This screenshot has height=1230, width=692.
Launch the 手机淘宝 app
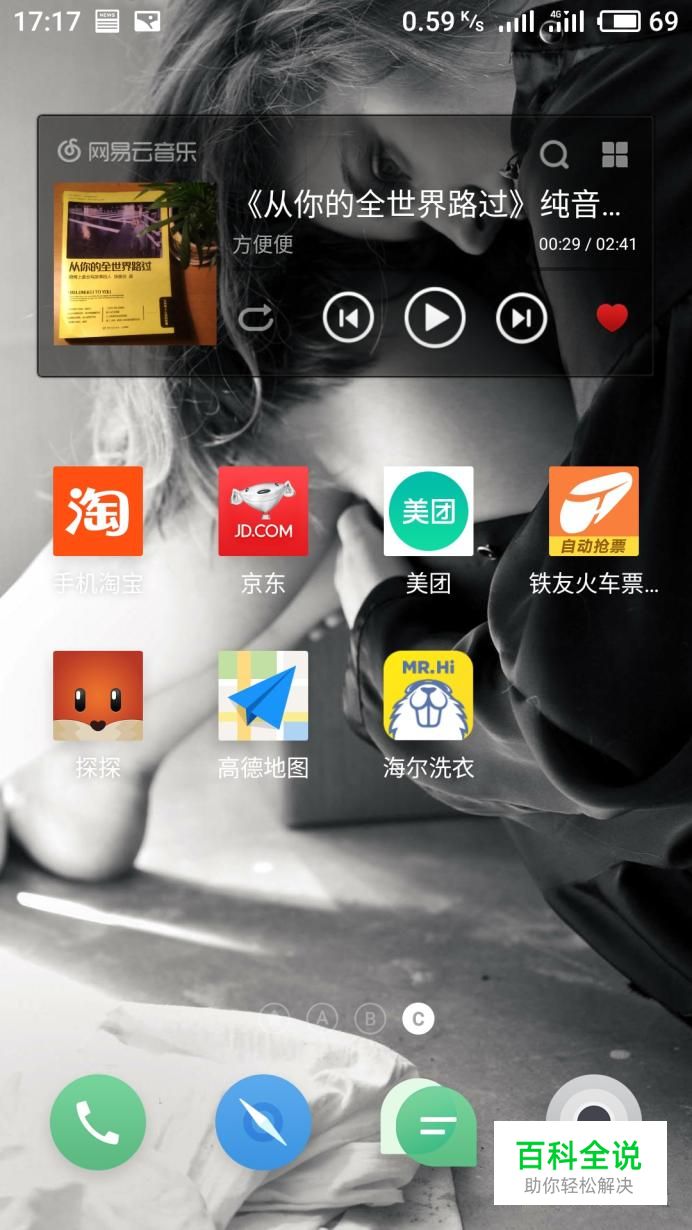click(x=98, y=511)
